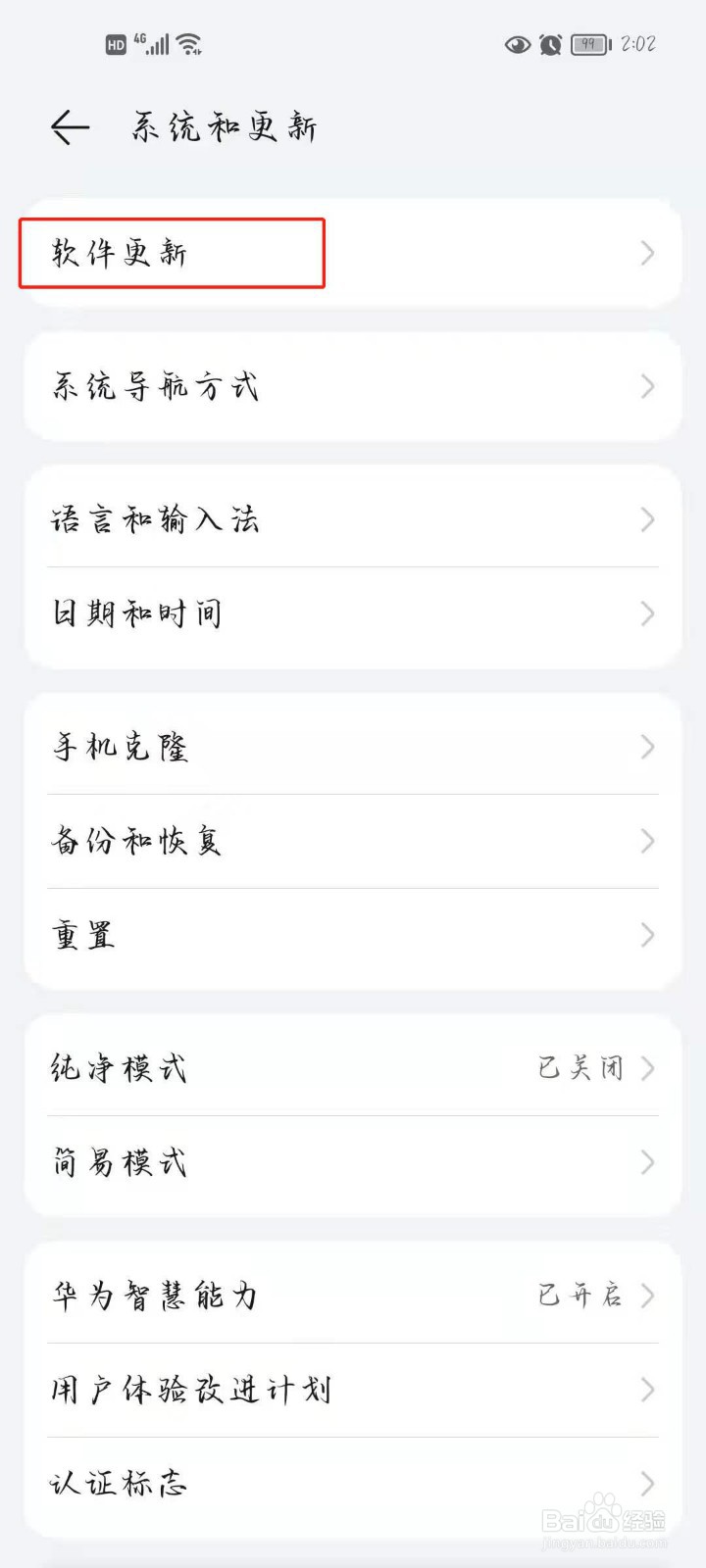Tap the Wi-Fi status icon

tap(188, 43)
